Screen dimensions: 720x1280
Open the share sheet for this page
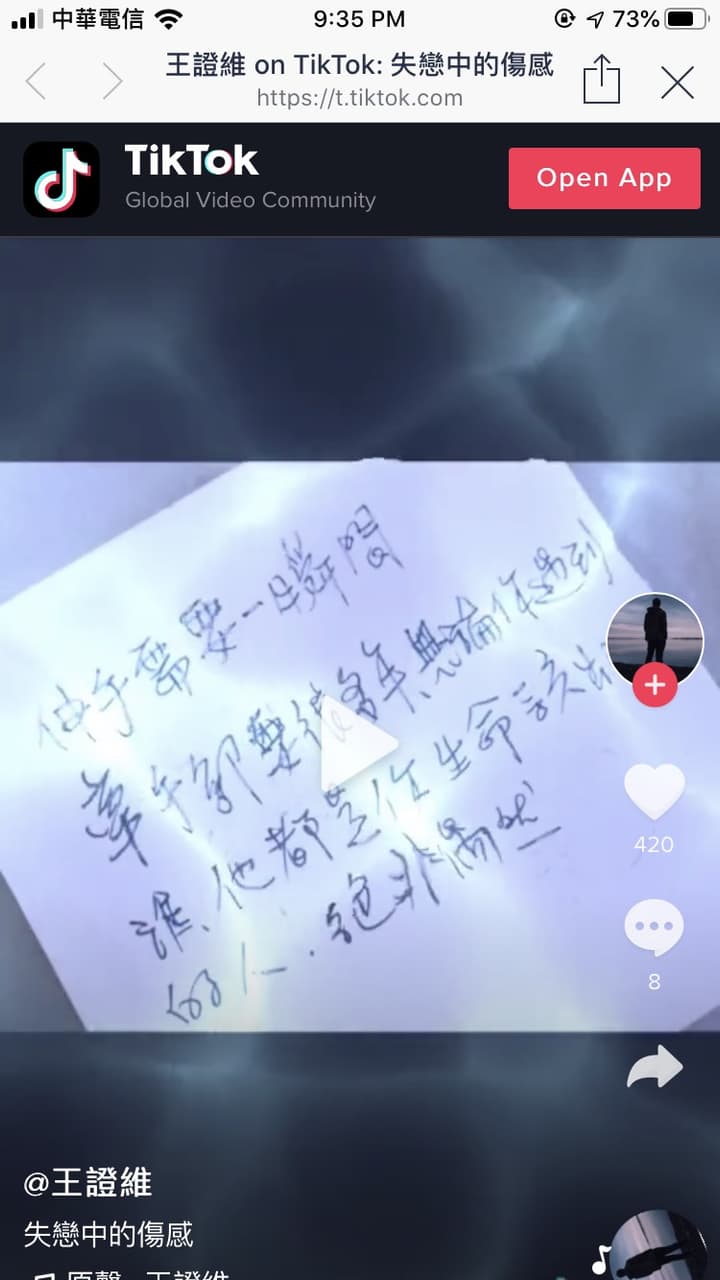click(601, 80)
